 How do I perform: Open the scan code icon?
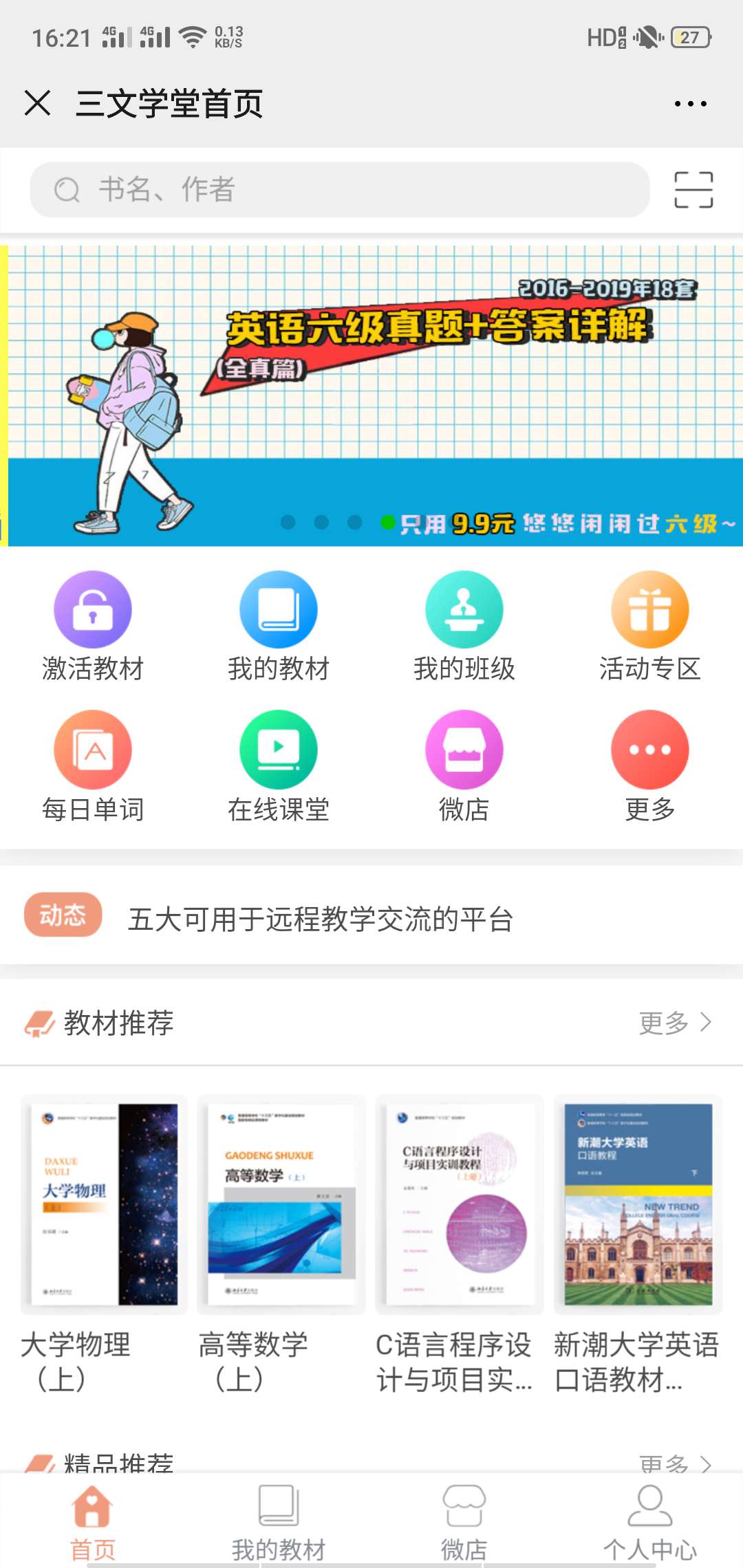(x=693, y=190)
